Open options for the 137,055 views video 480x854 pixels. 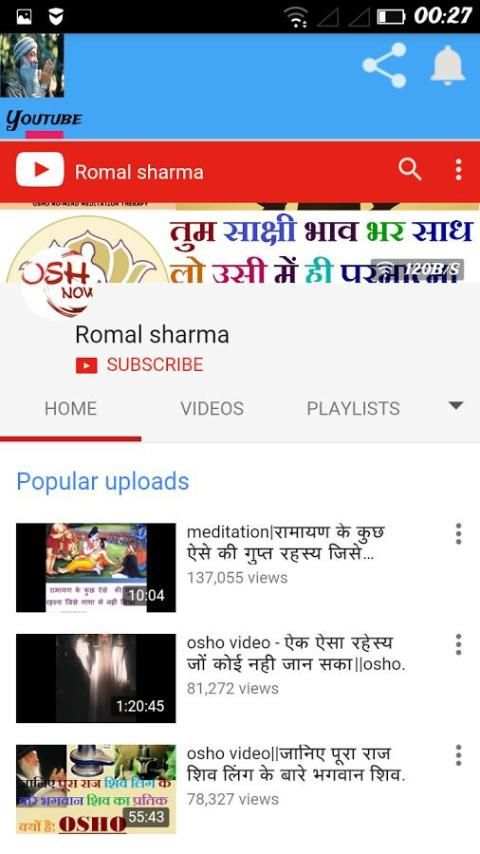click(458, 534)
